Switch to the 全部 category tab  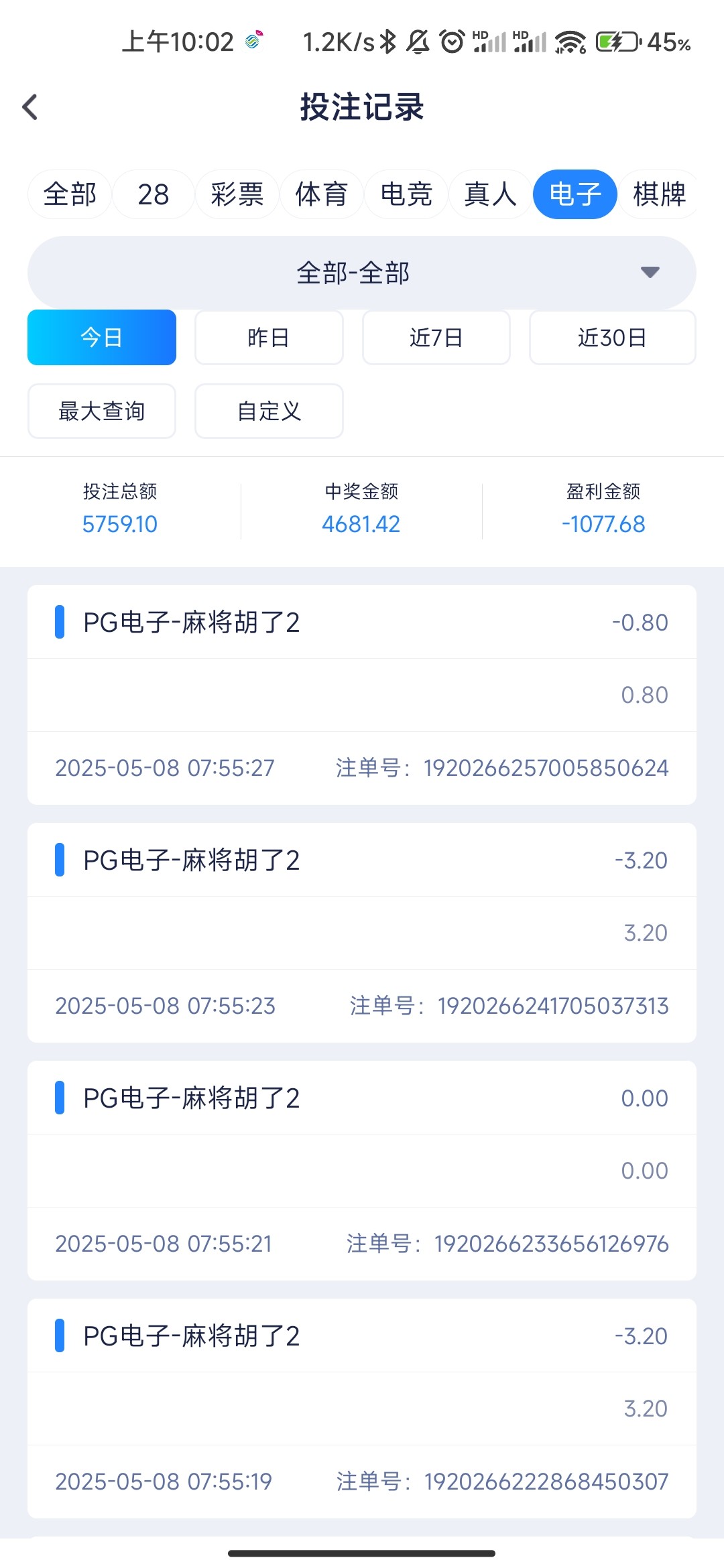(x=70, y=194)
